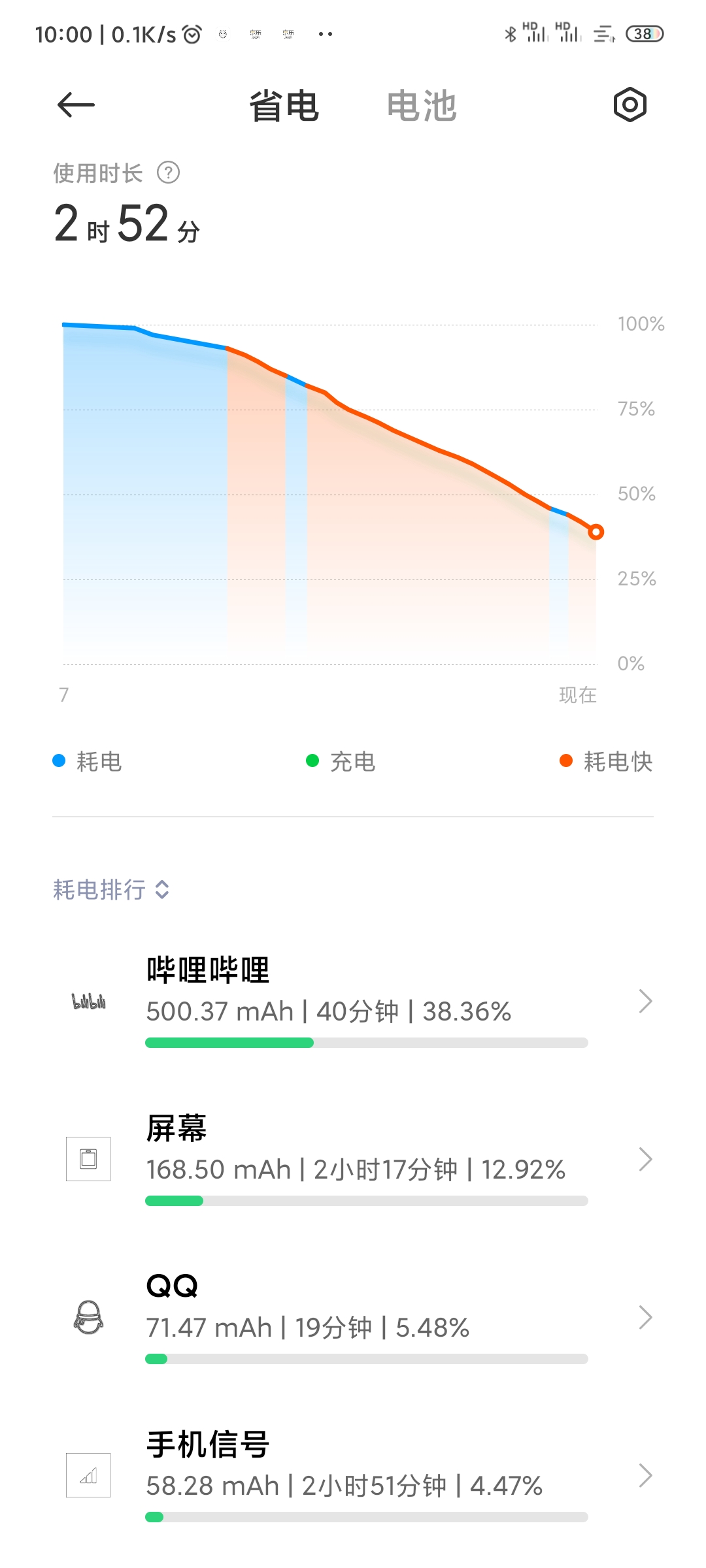Go back using the arrow icon

(76, 105)
